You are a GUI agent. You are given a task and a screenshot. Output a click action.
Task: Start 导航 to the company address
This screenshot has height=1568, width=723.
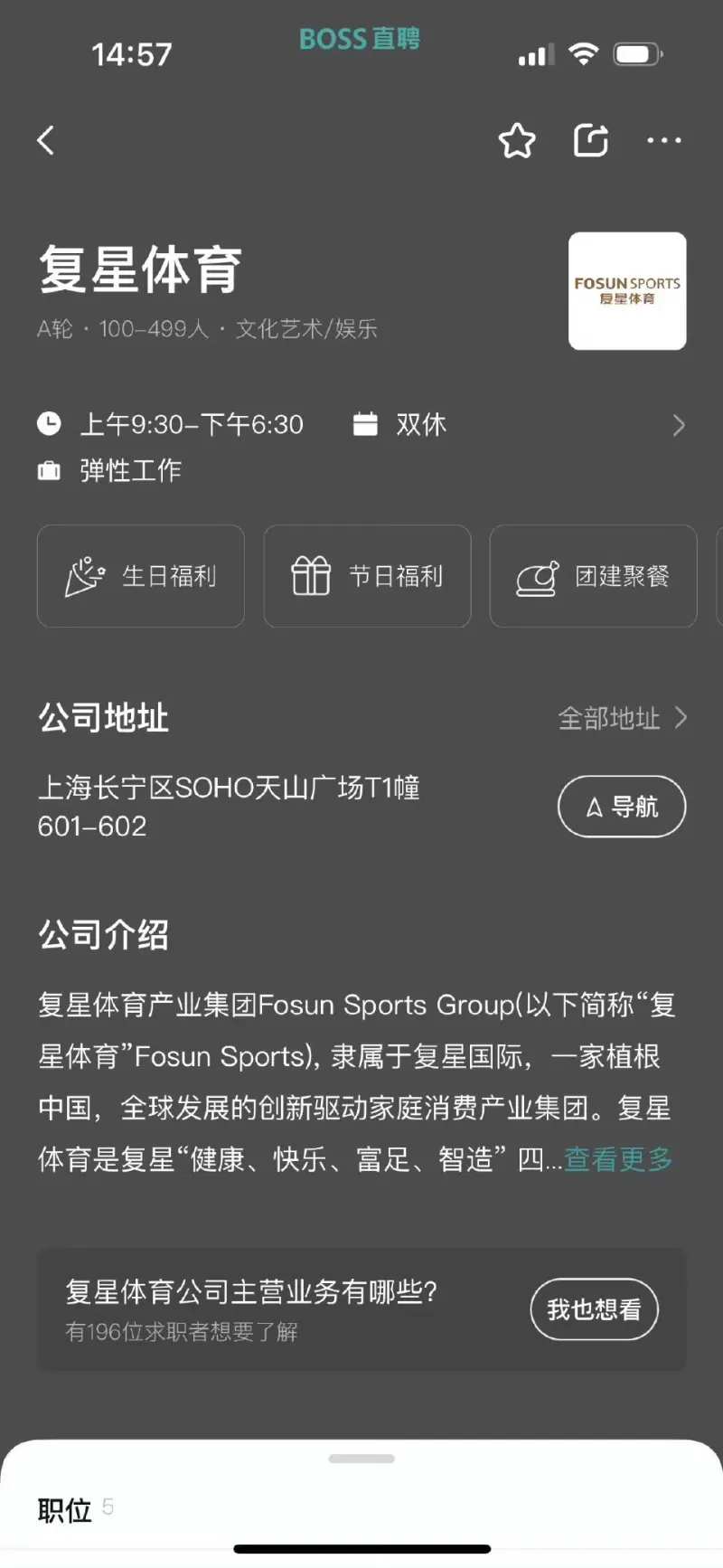click(622, 806)
